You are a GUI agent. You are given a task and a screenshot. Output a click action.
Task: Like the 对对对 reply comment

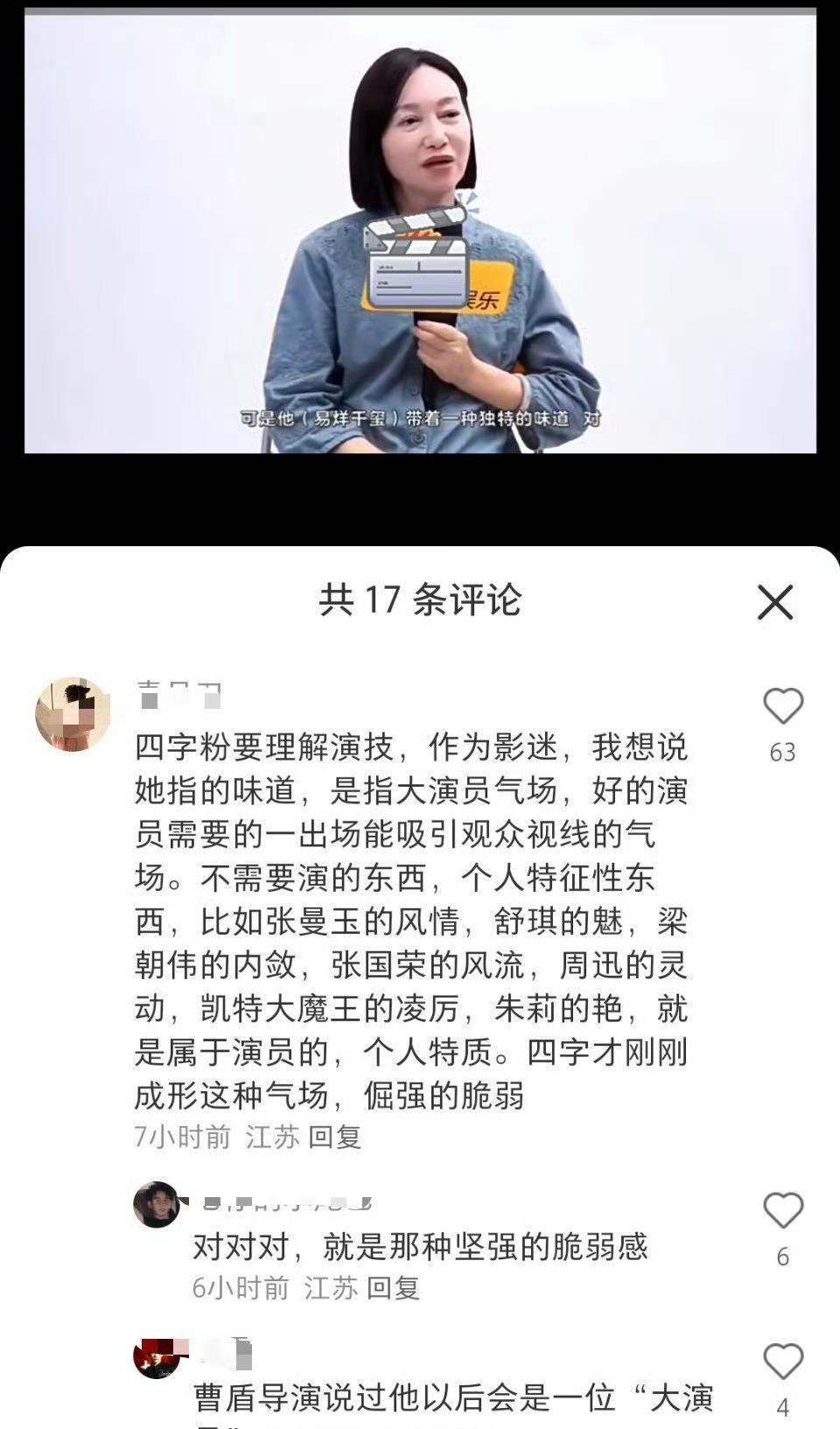click(782, 1212)
